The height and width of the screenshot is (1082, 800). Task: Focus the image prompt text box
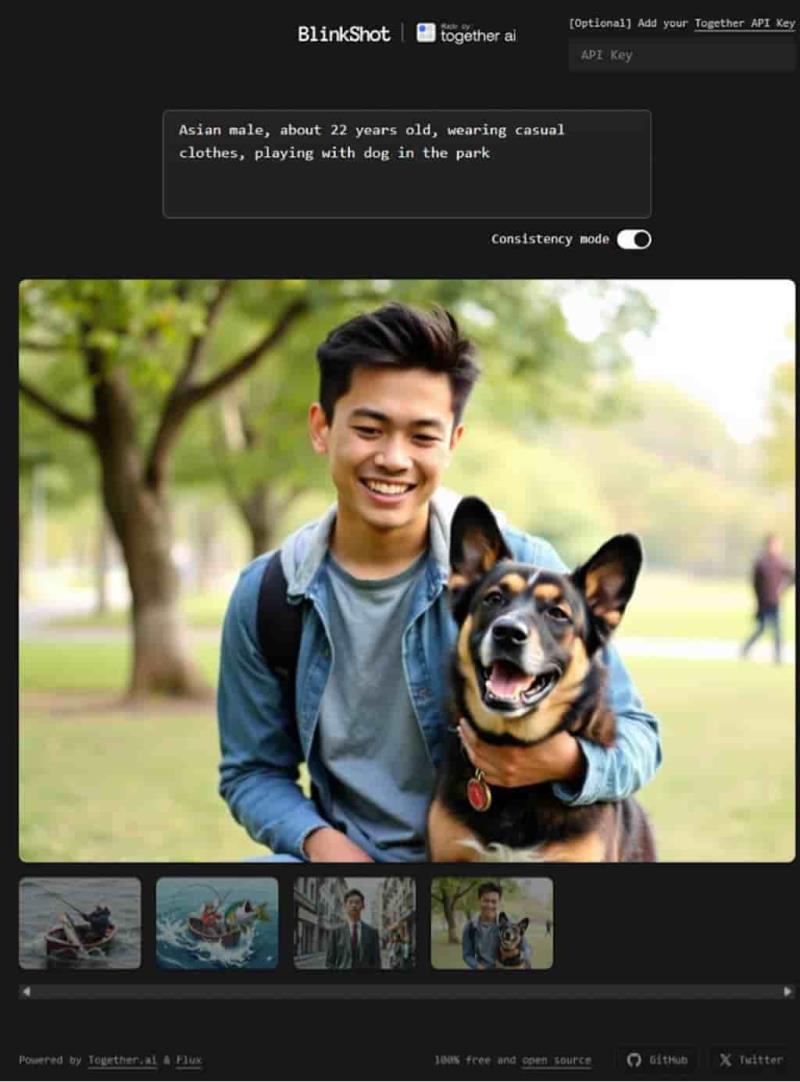coord(407,164)
